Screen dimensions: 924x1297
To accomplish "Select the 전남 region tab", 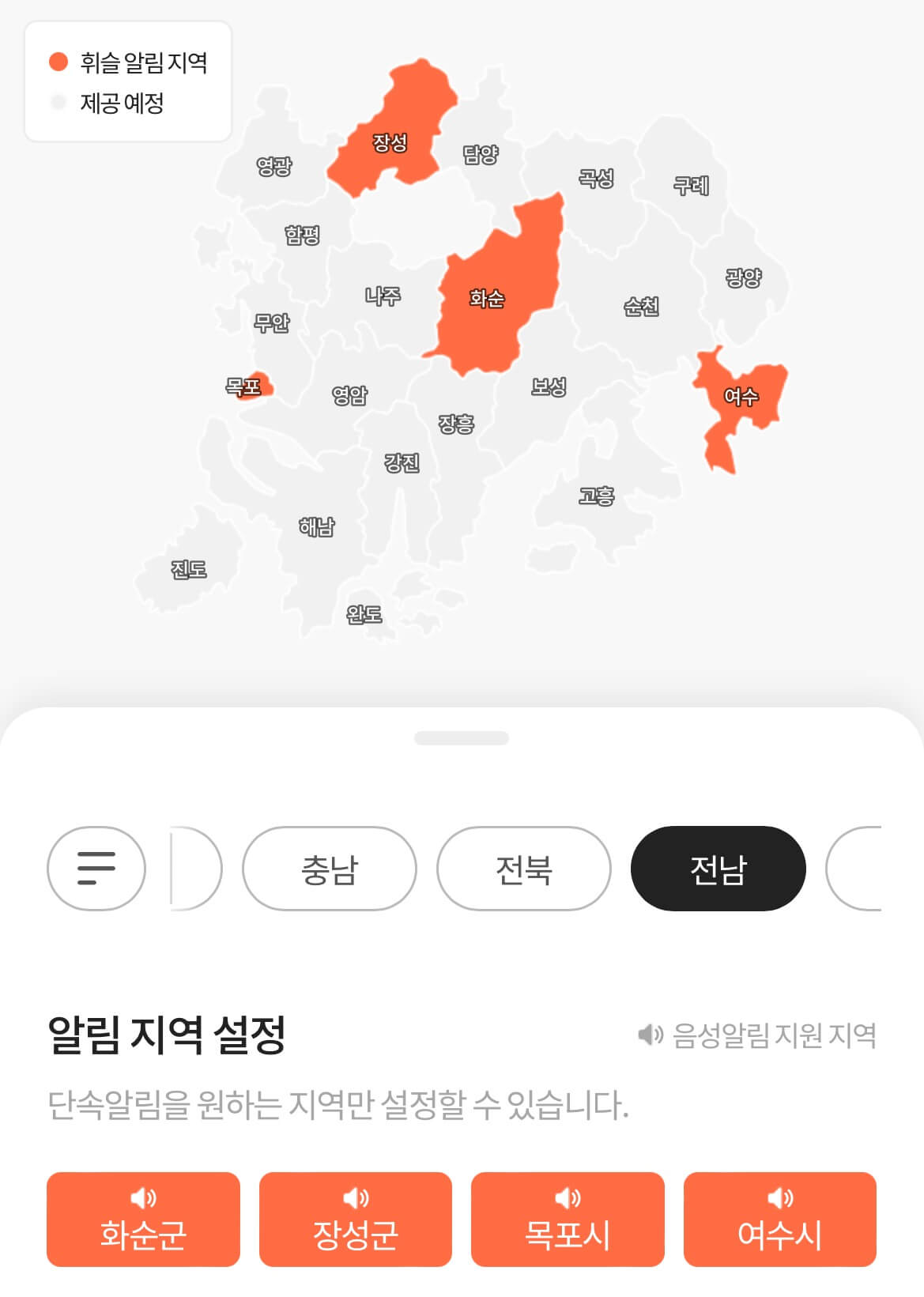I will point(720,867).
